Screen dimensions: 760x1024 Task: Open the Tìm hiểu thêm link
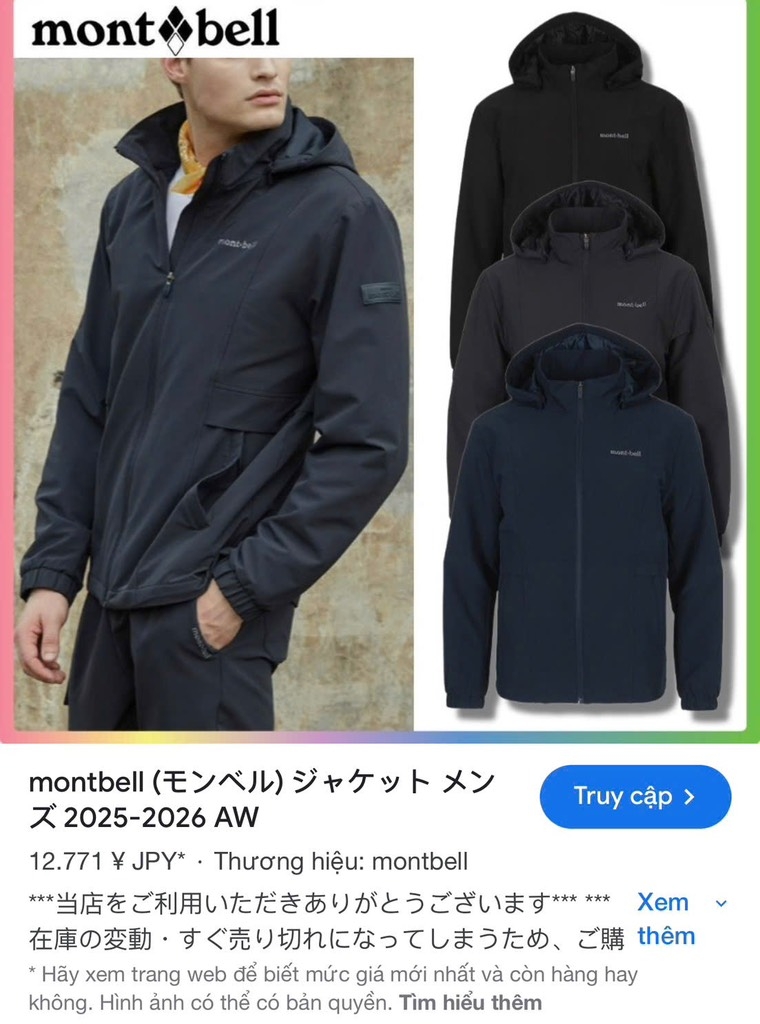tap(470, 1001)
